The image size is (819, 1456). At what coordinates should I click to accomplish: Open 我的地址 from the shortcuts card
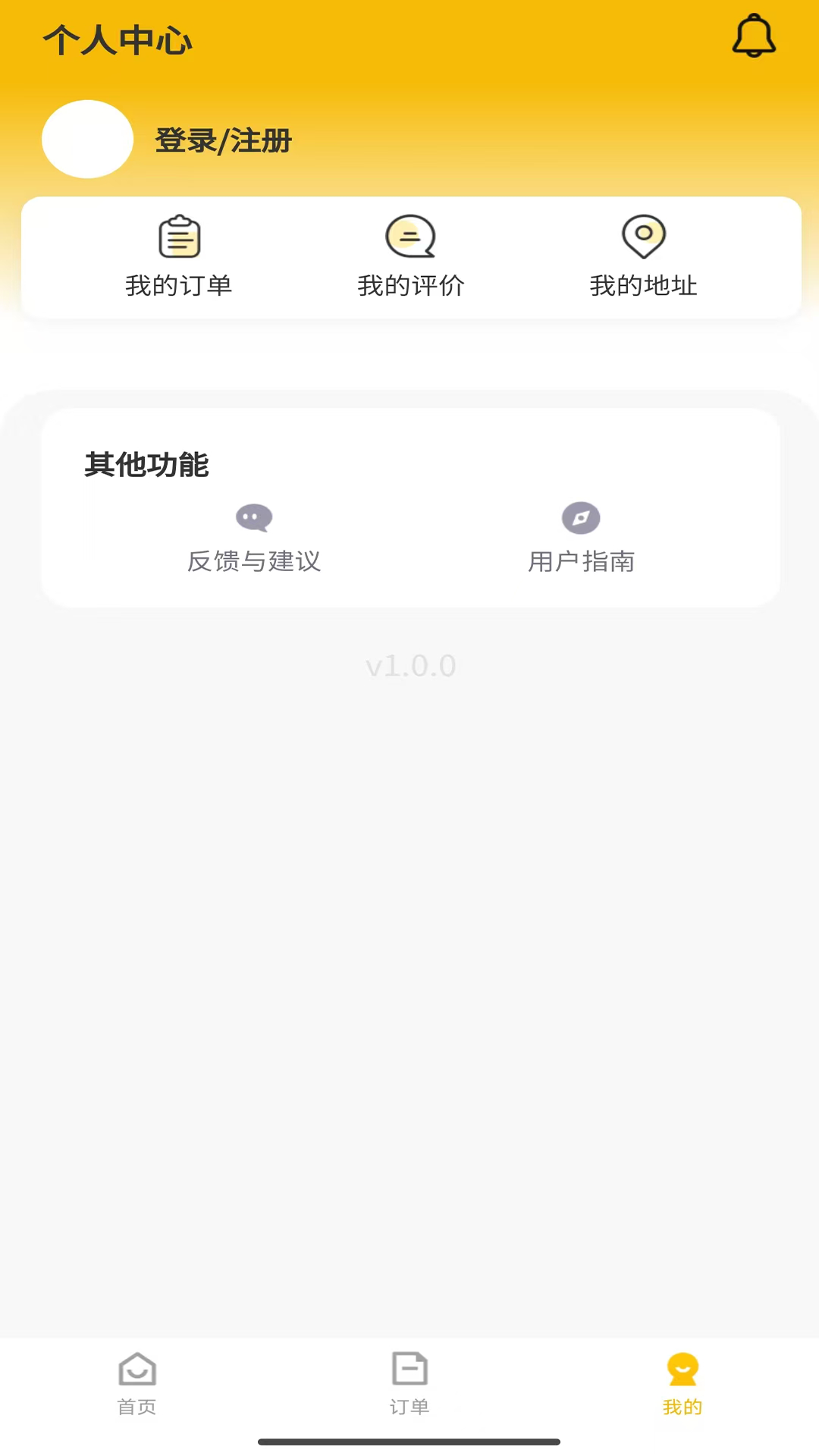point(643,257)
